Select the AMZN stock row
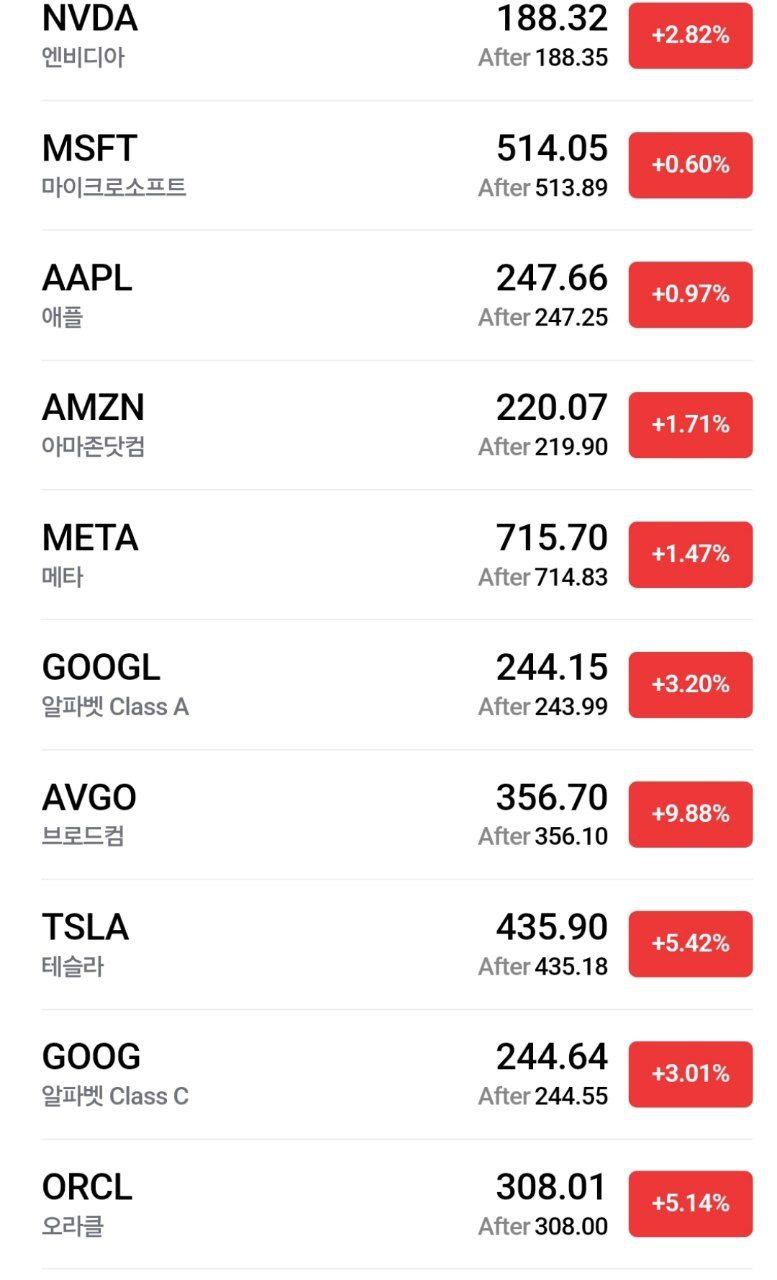This screenshot has width=777, height=1280. [x=300, y=425]
